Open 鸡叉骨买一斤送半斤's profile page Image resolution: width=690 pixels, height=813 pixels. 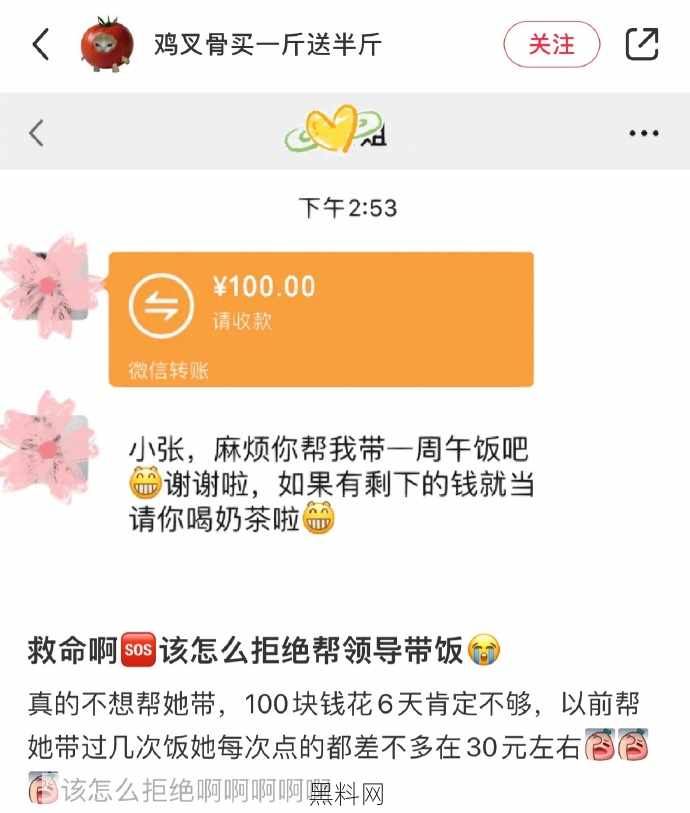(267, 44)
